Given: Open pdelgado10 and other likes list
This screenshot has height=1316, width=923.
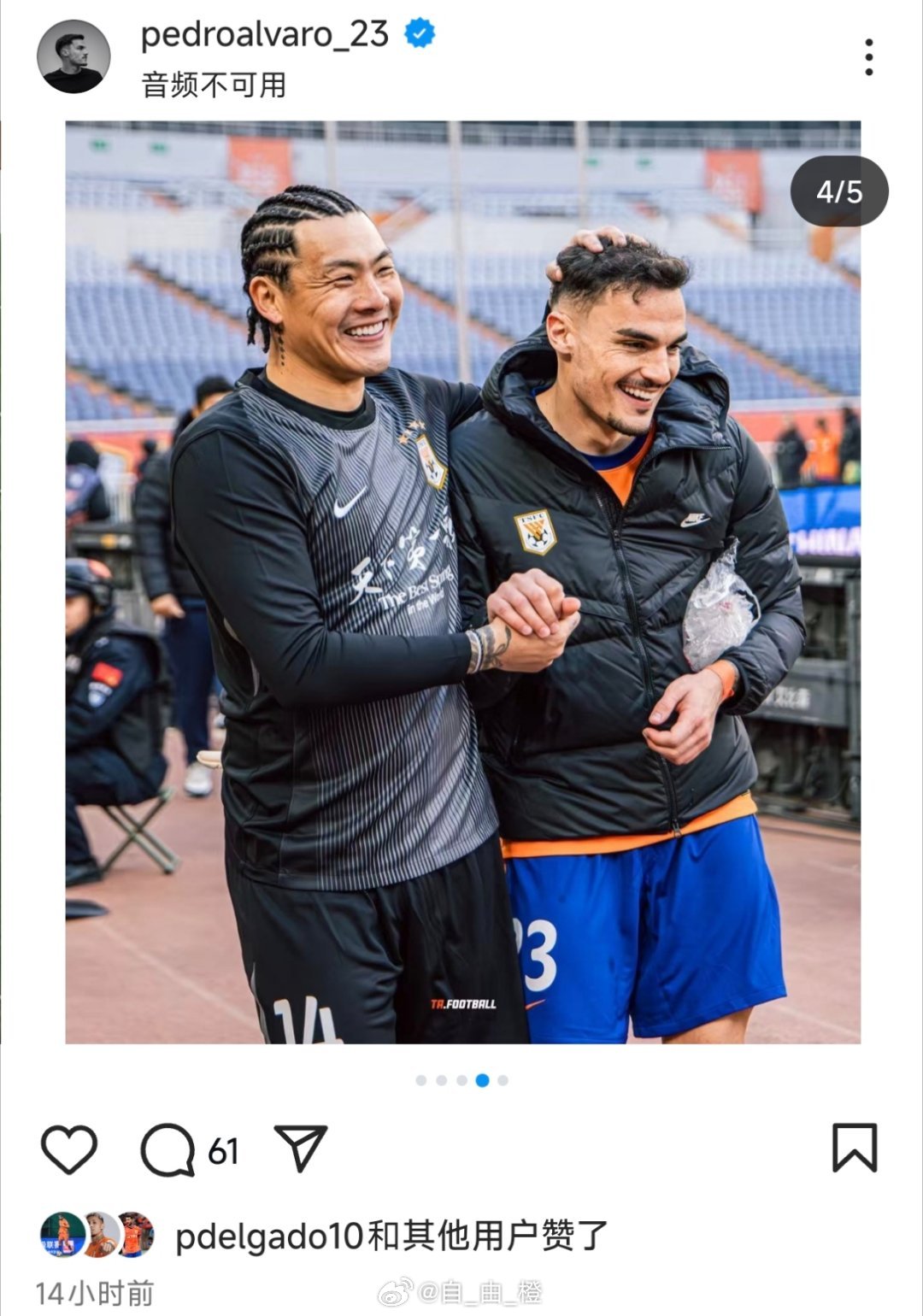Looking at the screenshot, I should coord(391,1236).
